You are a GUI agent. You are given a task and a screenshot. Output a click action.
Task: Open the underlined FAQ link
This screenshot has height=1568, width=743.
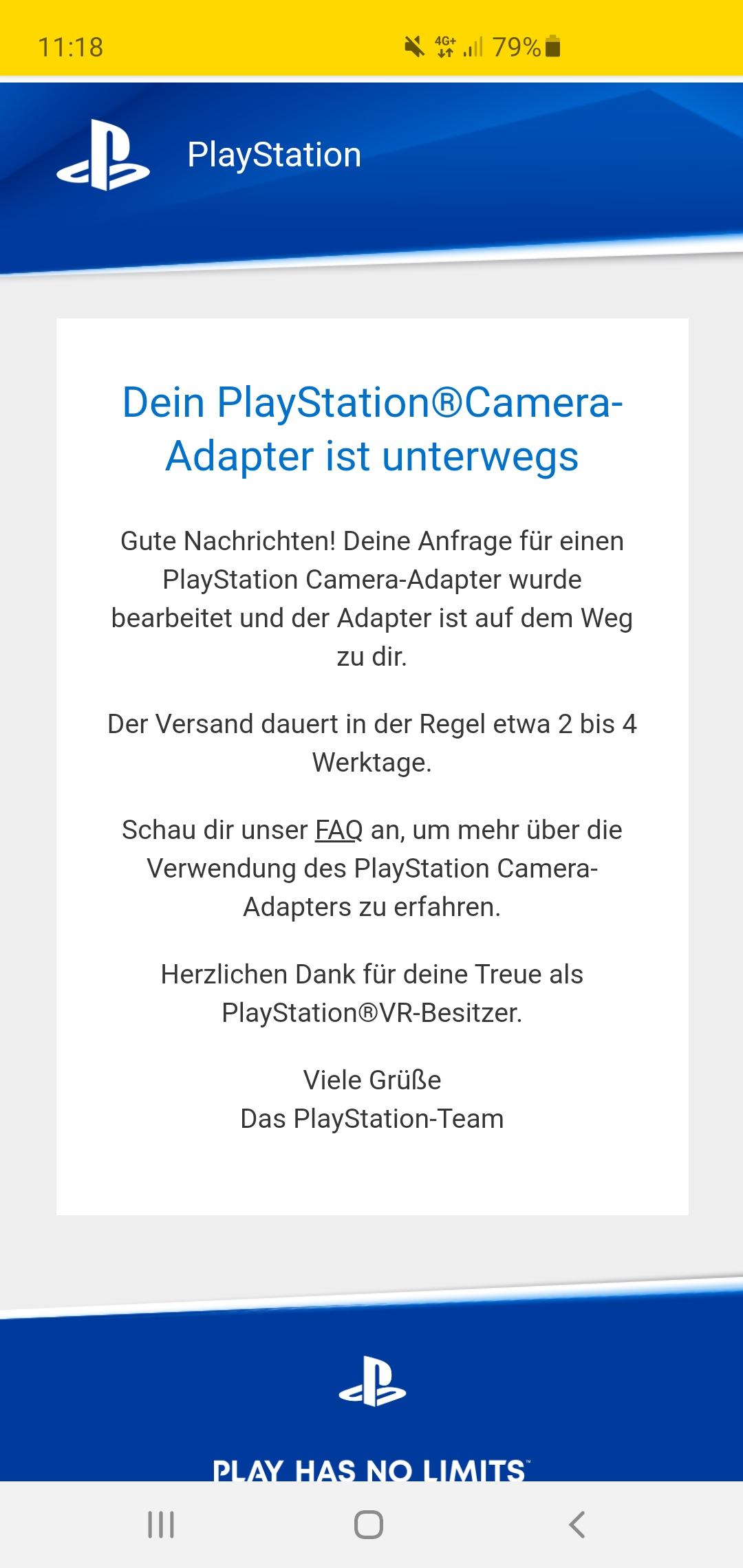[x=338, y=830]
